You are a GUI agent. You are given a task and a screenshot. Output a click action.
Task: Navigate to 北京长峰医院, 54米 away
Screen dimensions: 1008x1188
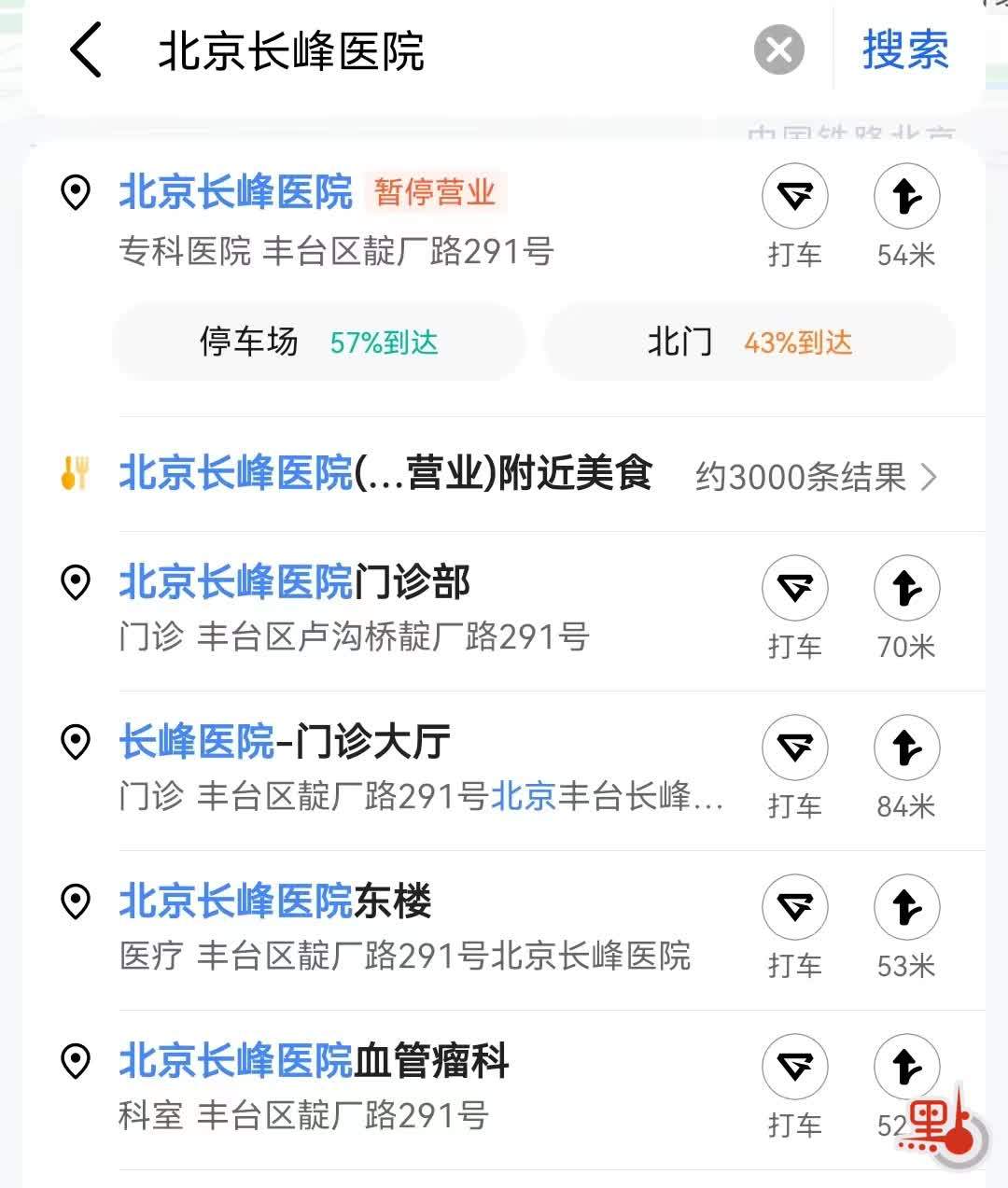(906, 198)
